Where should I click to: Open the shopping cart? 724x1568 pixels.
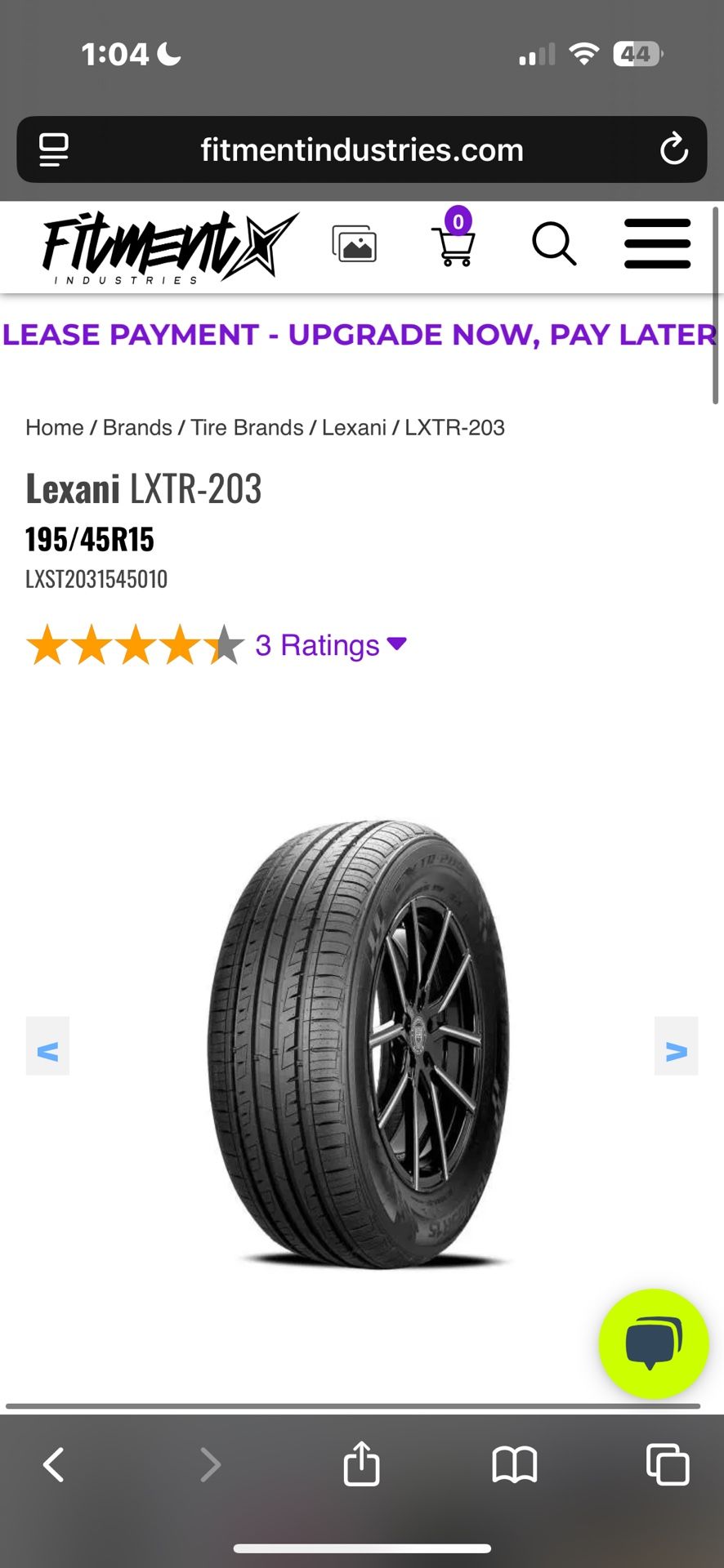click(454, 244)
